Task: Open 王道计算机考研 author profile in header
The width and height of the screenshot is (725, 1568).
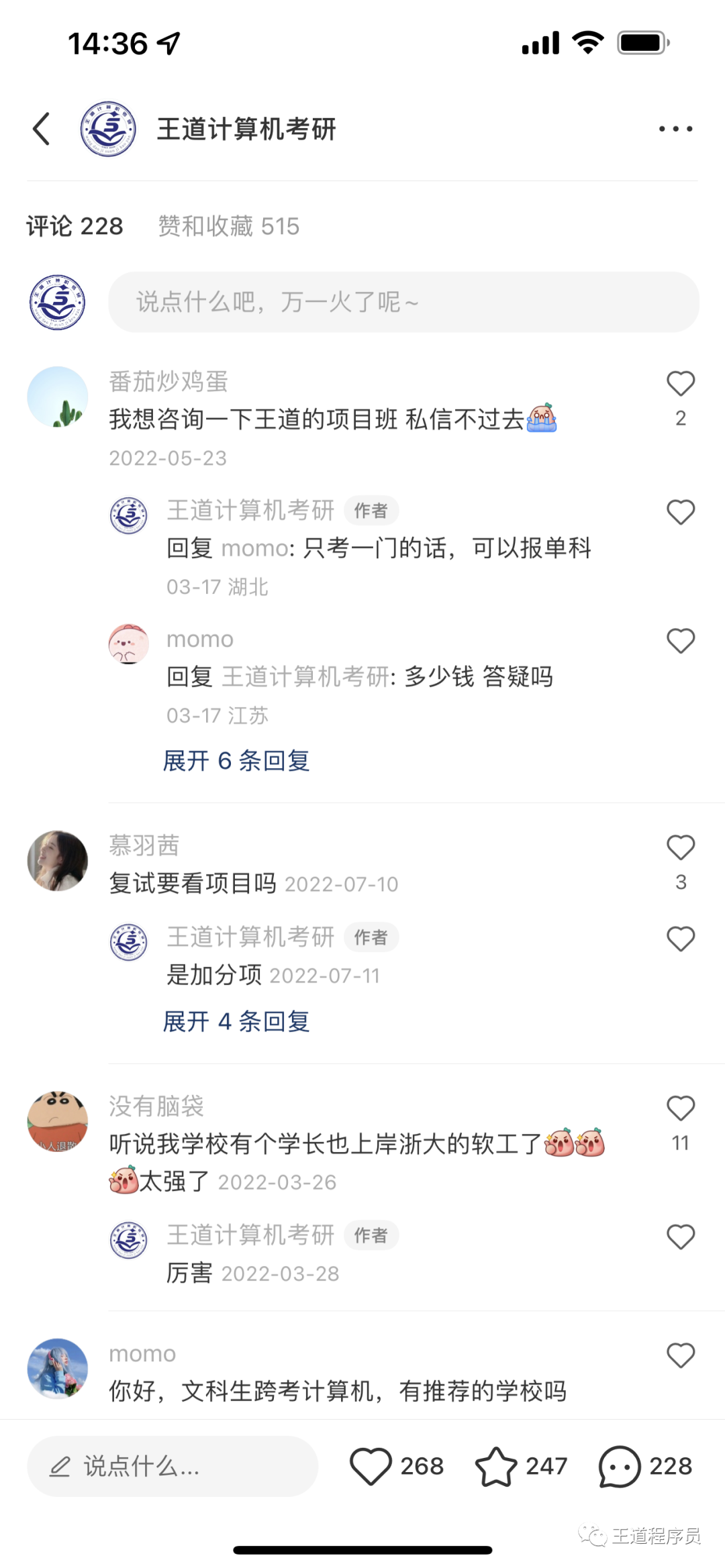Action: [108, 129]
